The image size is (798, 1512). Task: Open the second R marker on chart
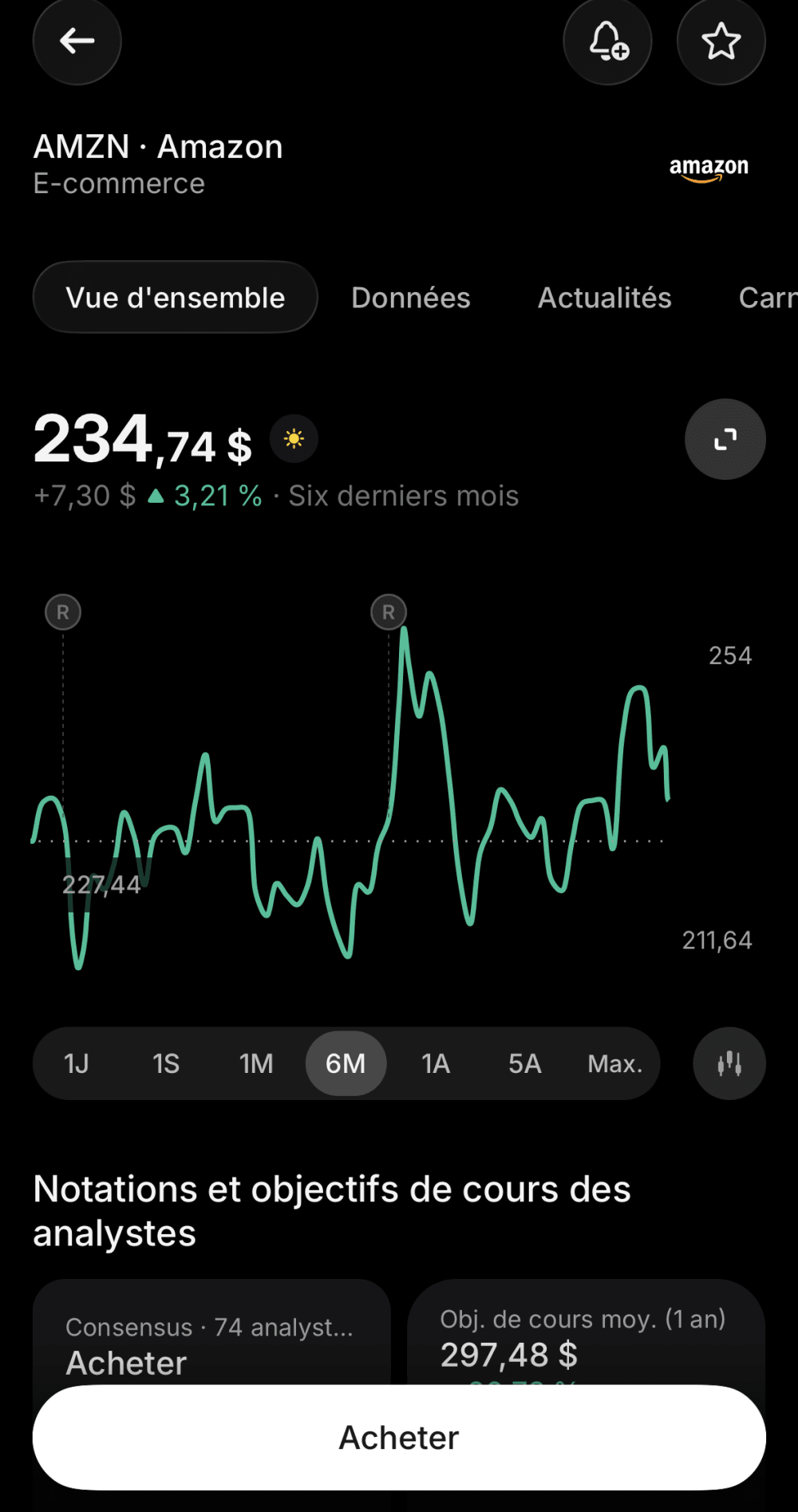tap(389, 612)
